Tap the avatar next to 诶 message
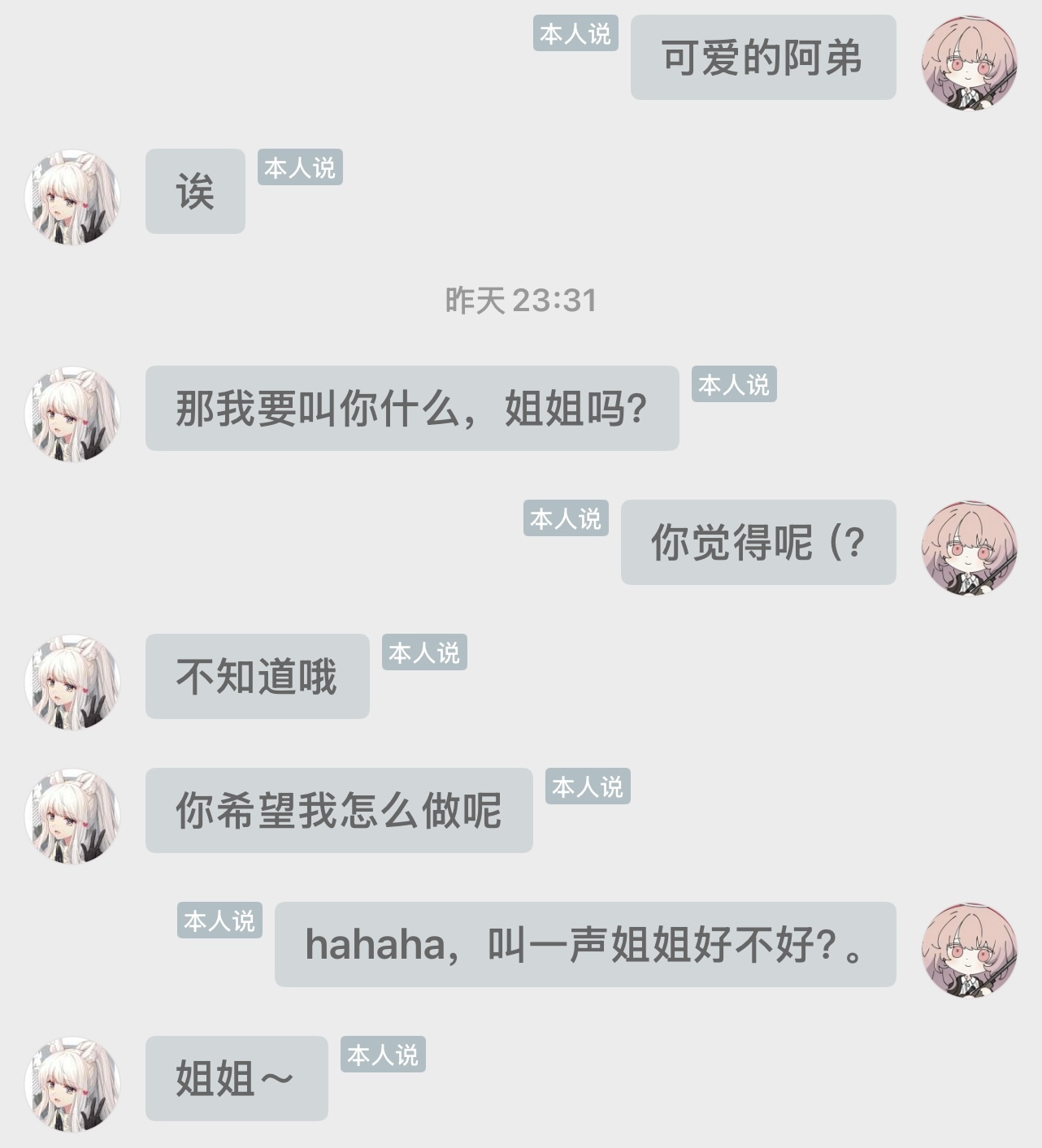 (73, 197)
